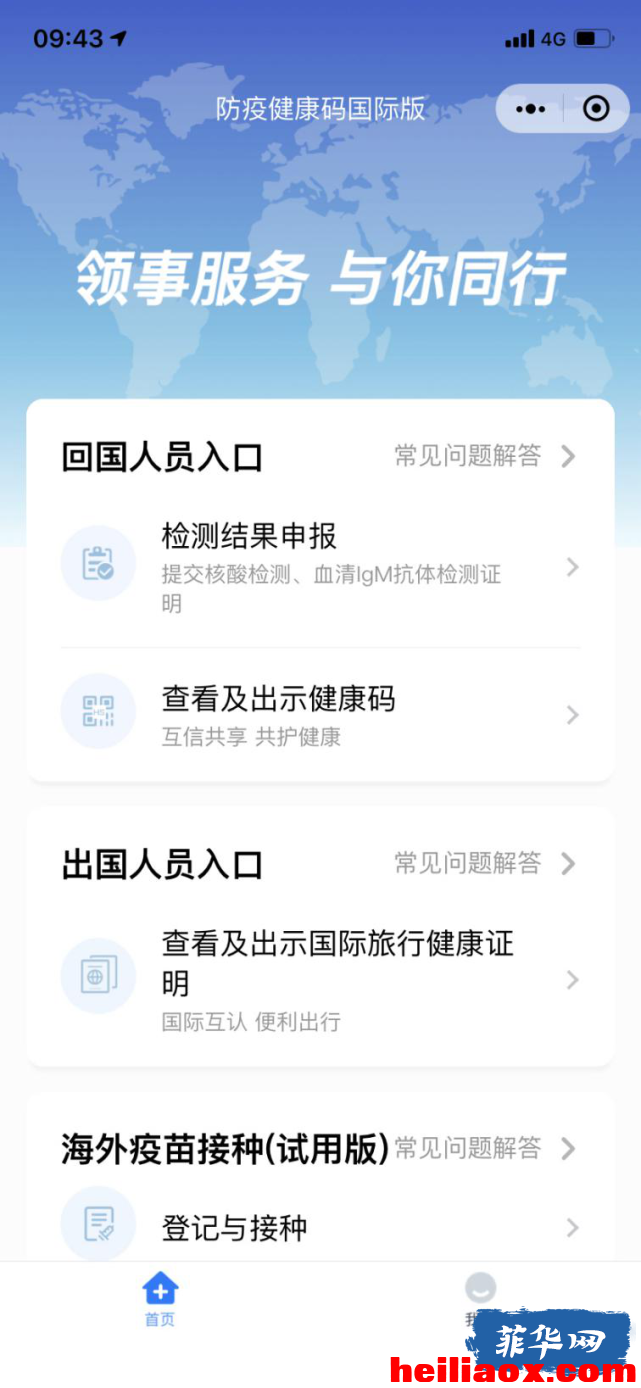Screen dimensions: 641x1388
Task: Close the mini program via circle icon
Action: tap(596, 108)
